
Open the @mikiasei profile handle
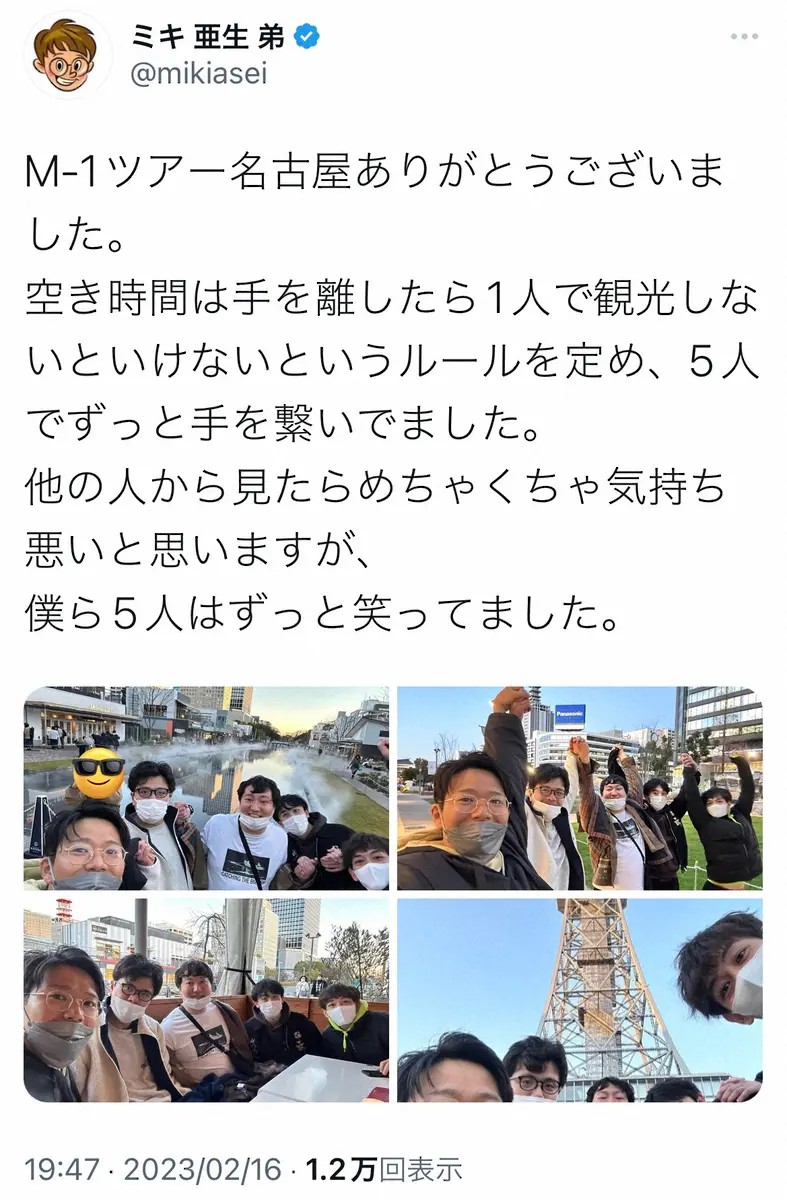tap(196, 73)
